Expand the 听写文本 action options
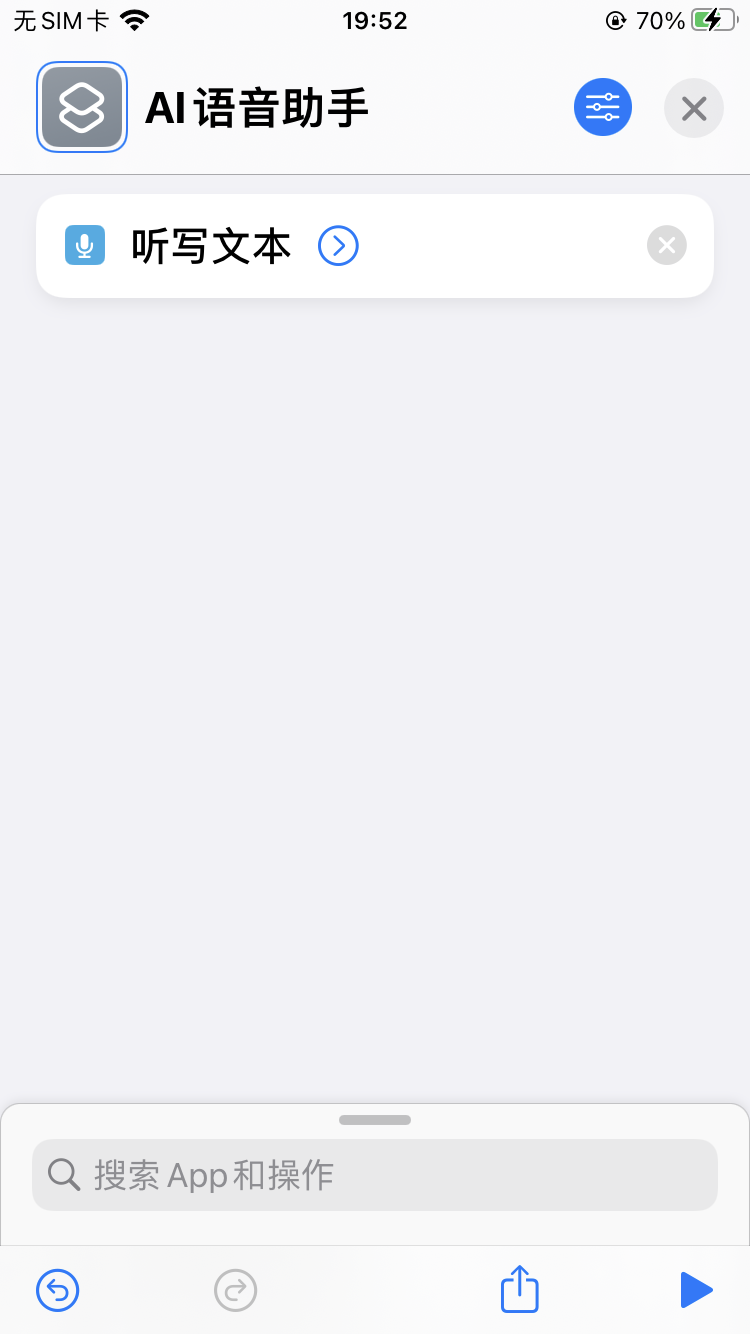 (x=338, y=246)
